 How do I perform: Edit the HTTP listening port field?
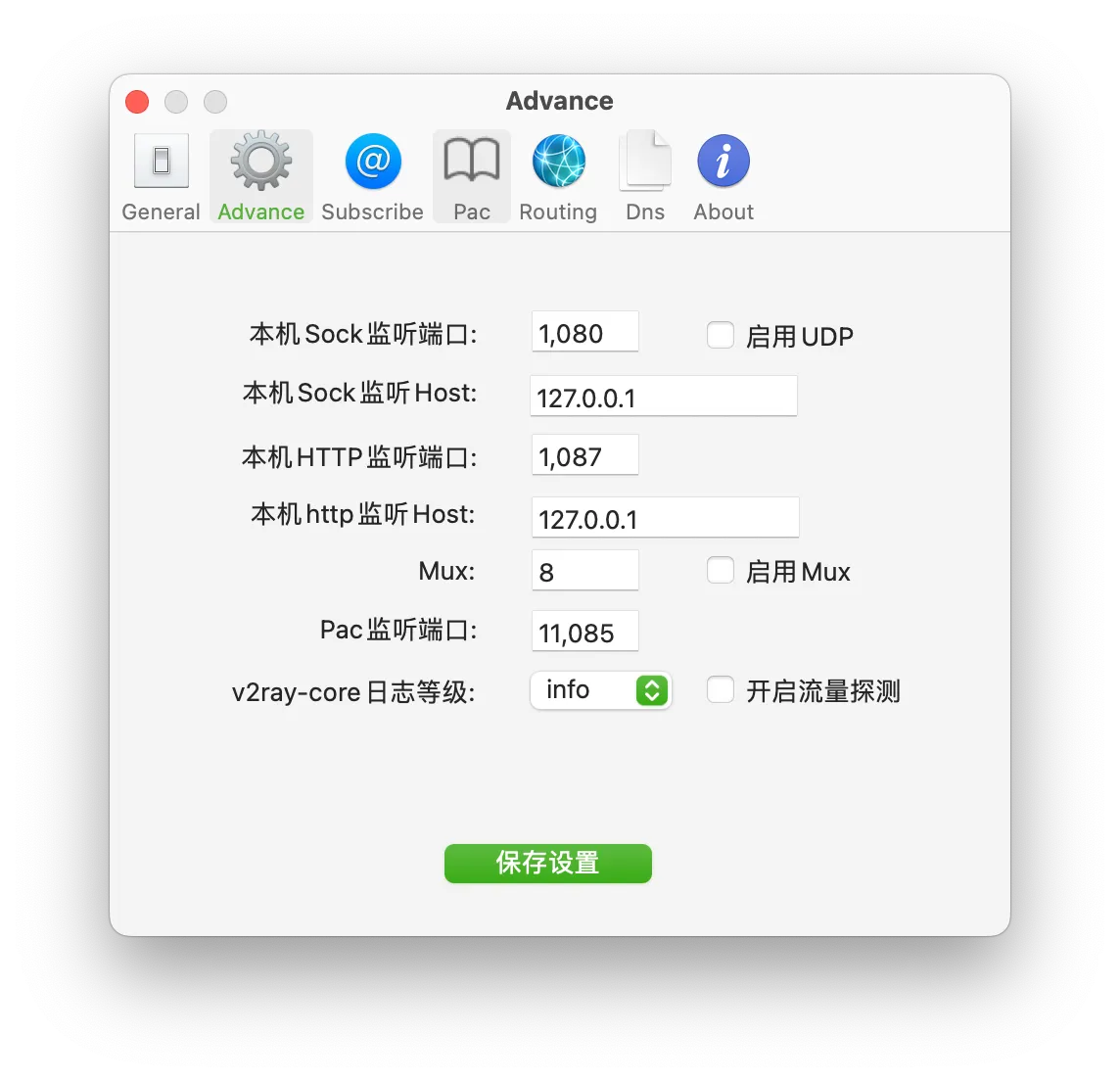(x=584, y=455)
